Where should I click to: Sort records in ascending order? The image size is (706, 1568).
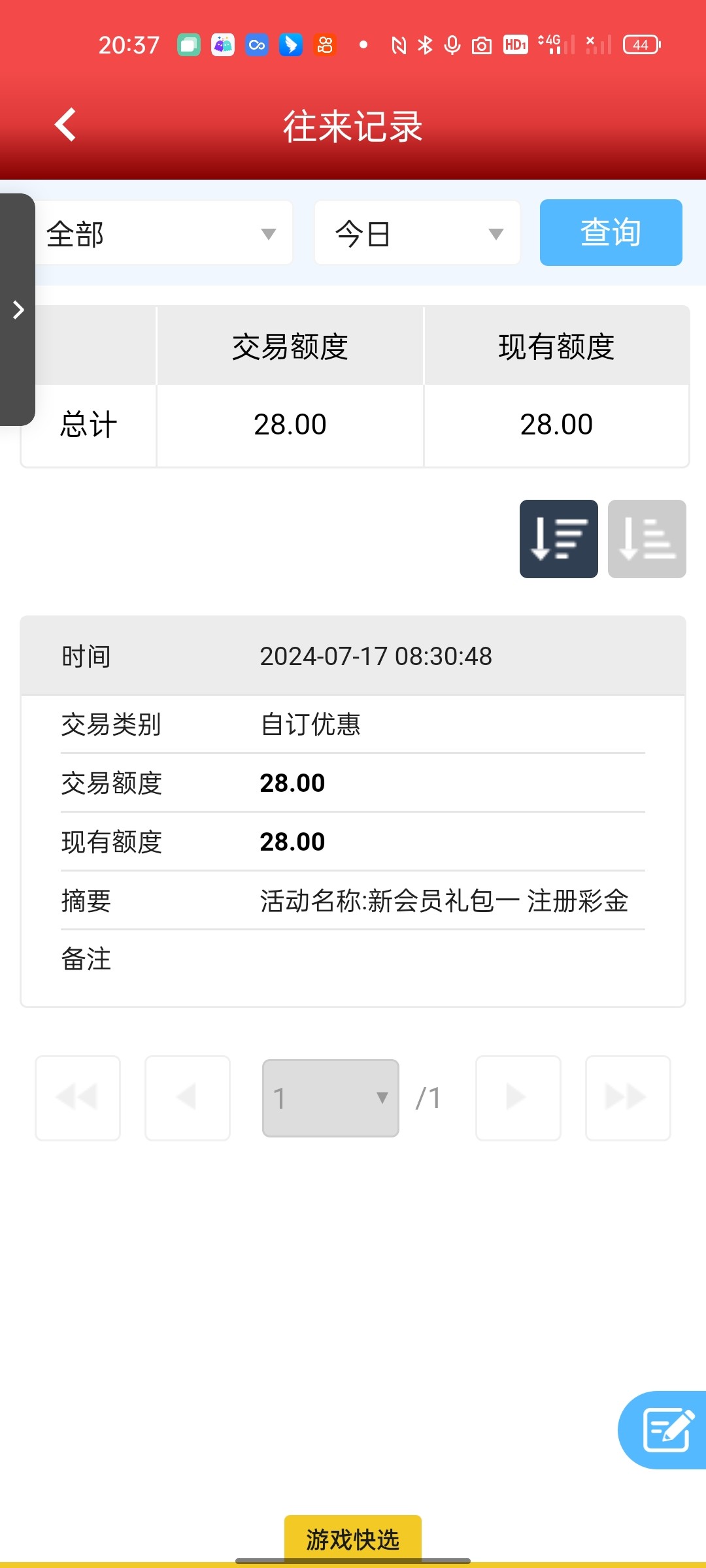coord(647,539)
